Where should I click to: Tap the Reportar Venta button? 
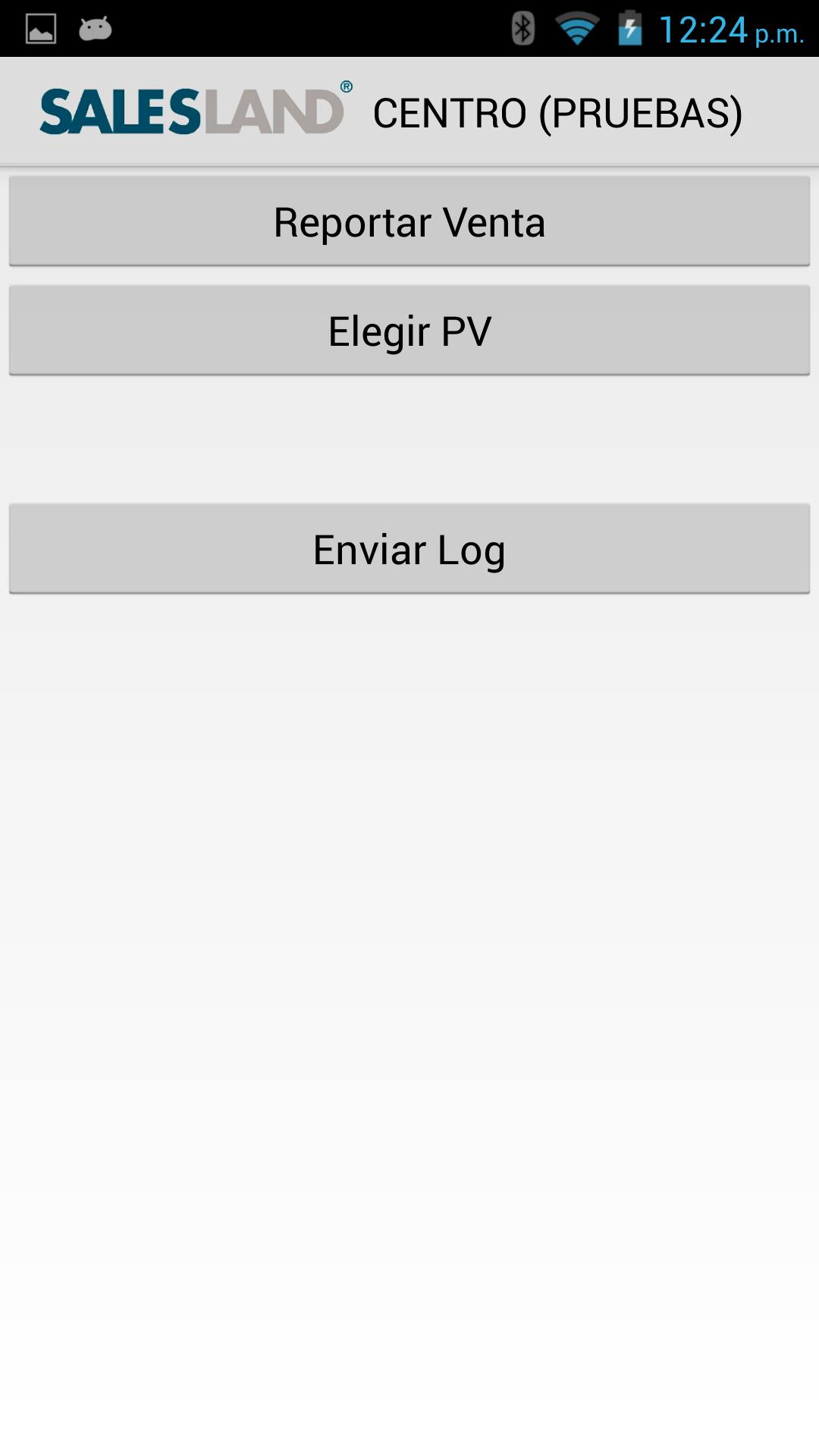[x=409, y=221]
